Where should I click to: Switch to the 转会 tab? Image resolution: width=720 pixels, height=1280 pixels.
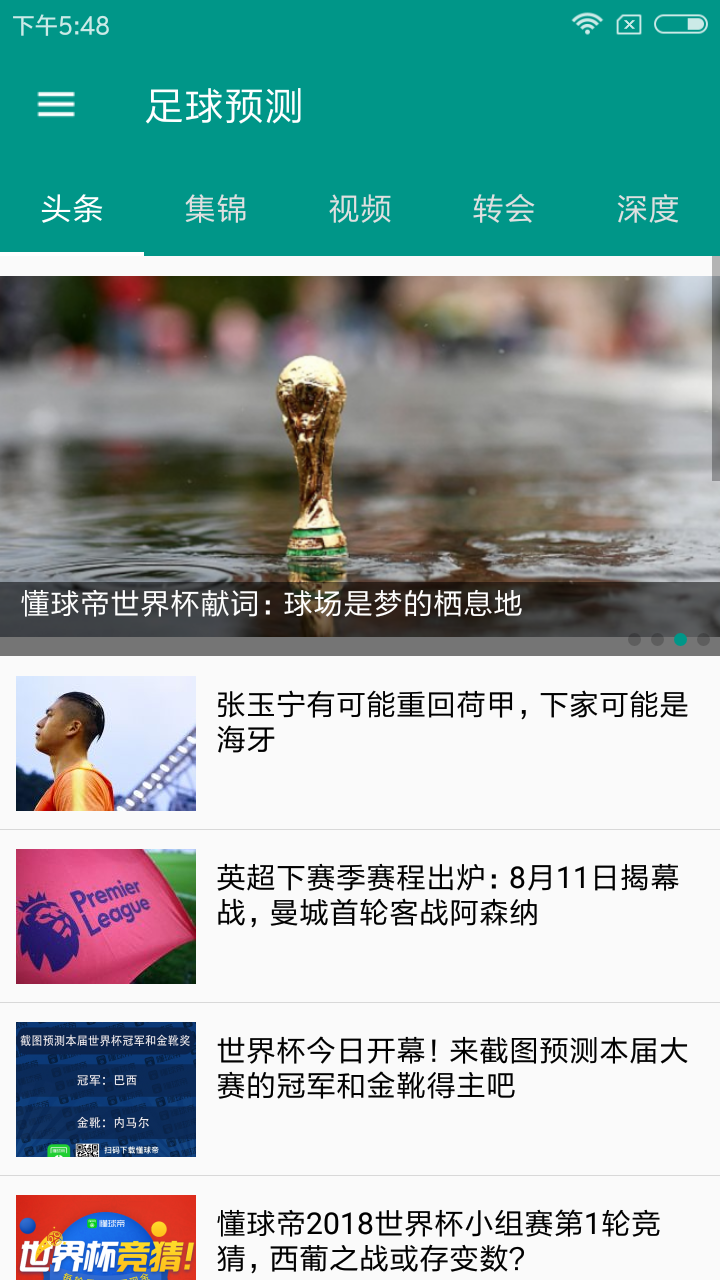click(504, 209)
